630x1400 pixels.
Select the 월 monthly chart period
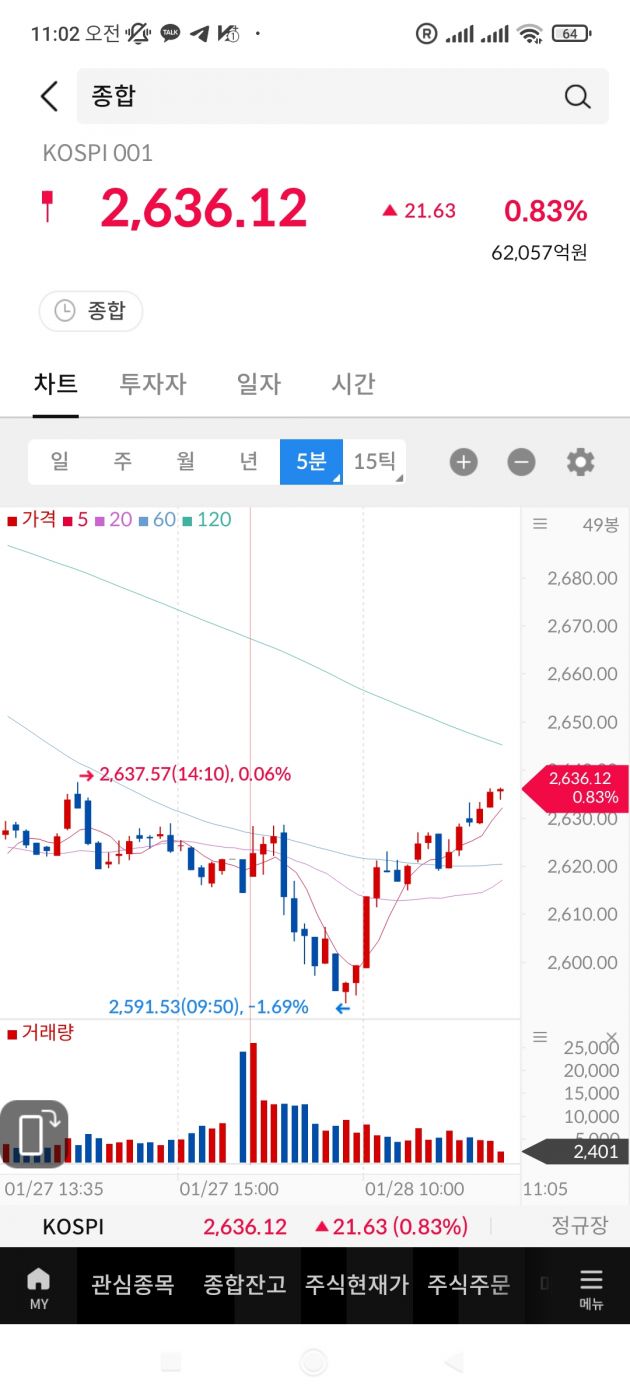point(185,461)
